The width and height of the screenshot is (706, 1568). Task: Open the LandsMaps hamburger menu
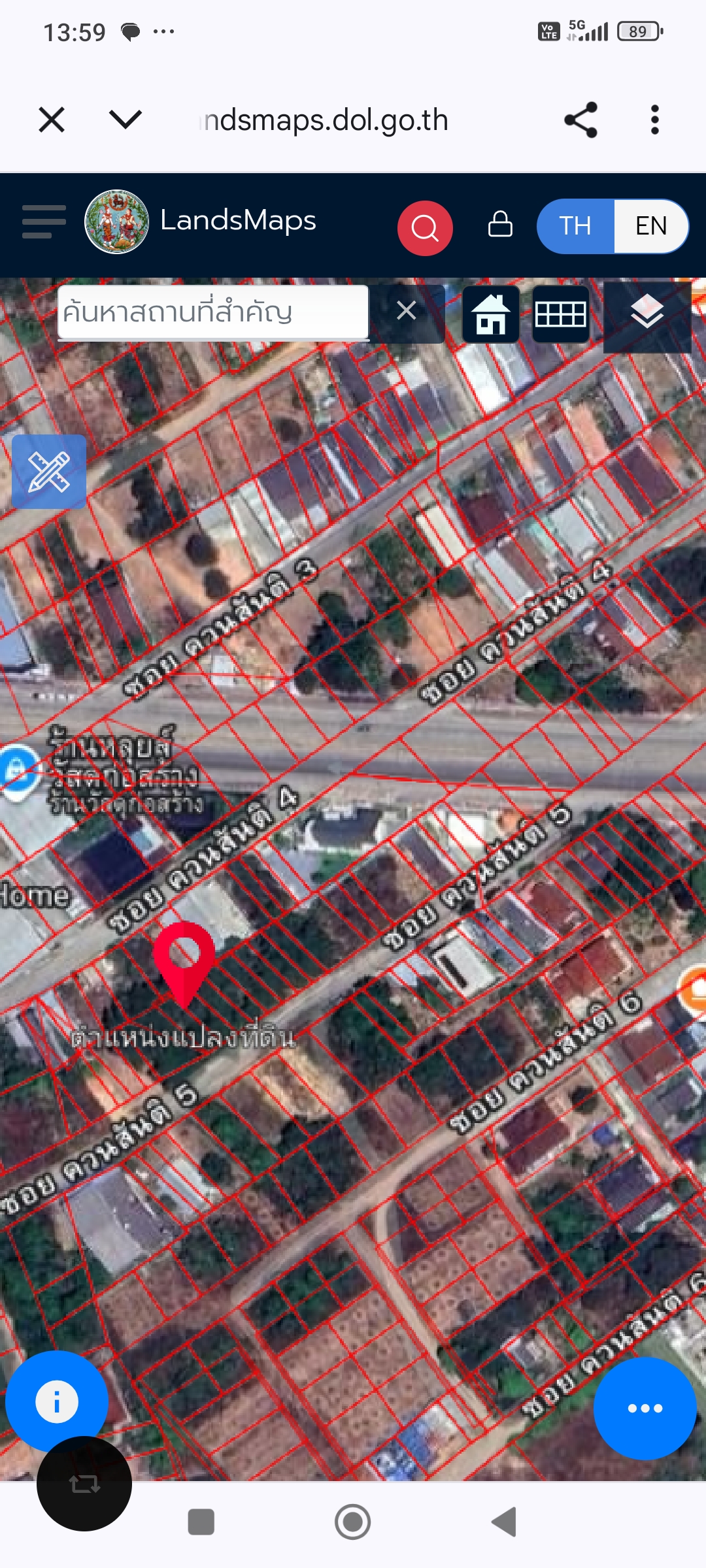[44, 222]
